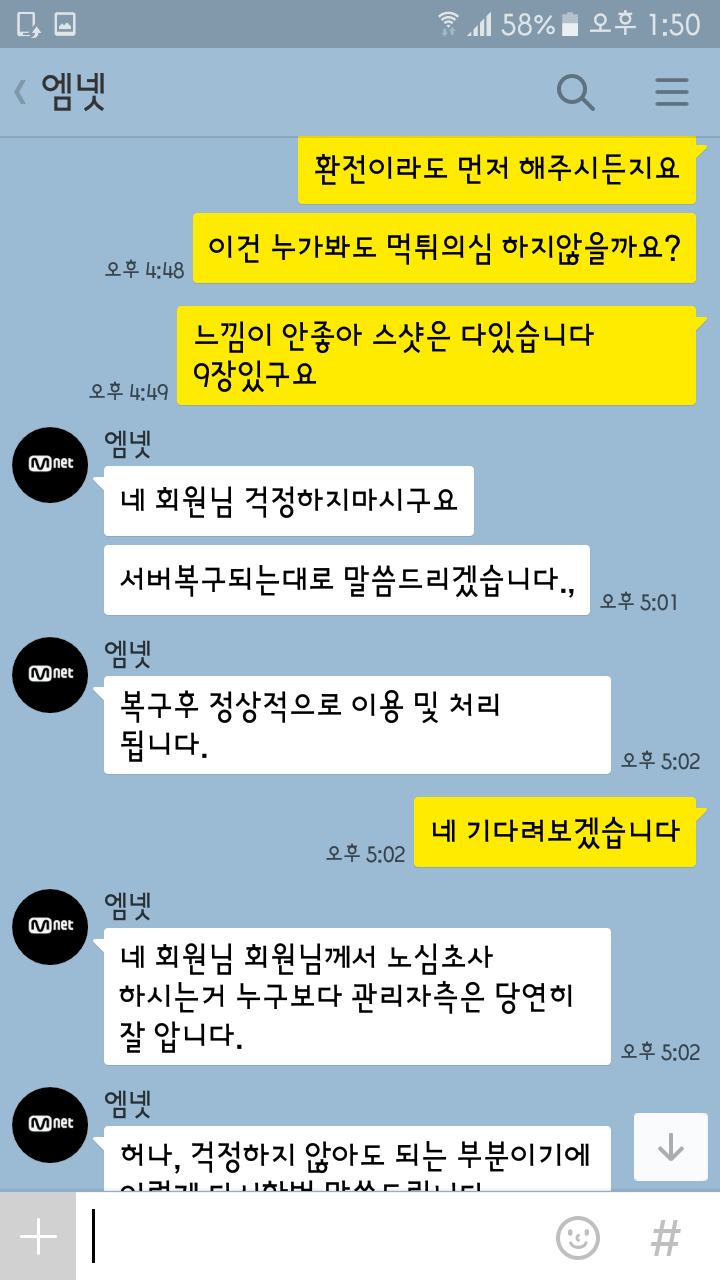Viewport: 720px width, 1280px height.
Task: Search within this chat
Action: click(x=576, y=93)
